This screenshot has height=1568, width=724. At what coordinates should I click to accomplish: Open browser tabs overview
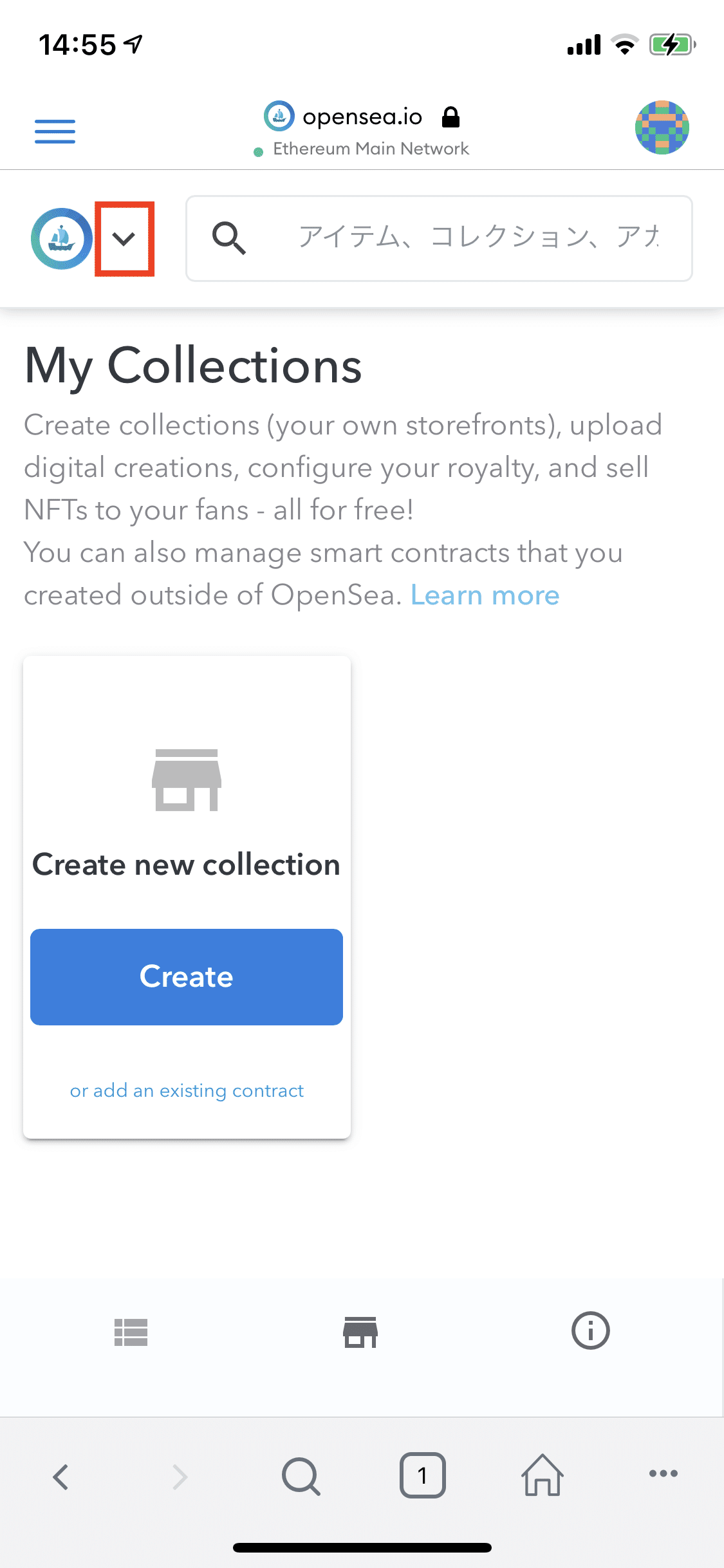(422, 1475)
